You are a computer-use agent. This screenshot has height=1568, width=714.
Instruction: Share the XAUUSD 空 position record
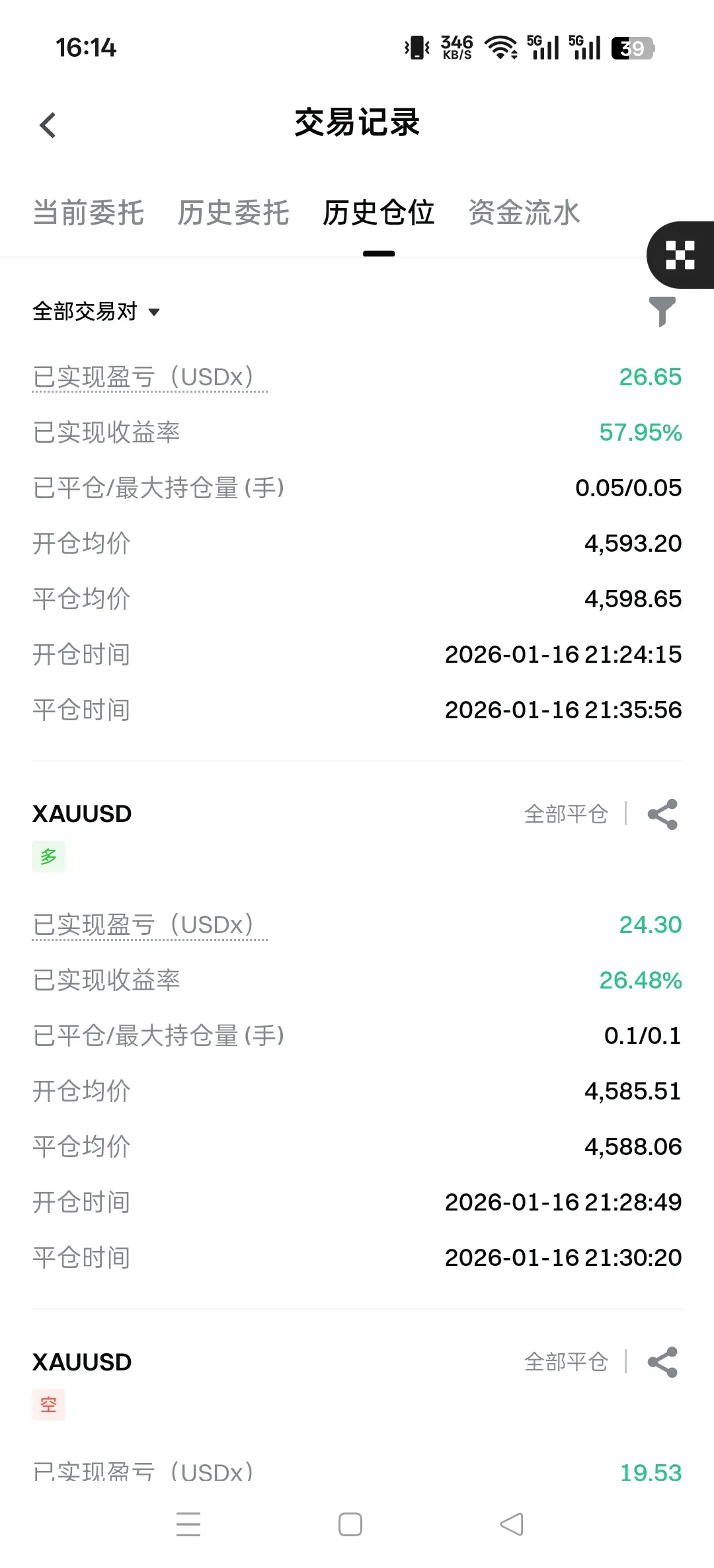point(662,1362)
